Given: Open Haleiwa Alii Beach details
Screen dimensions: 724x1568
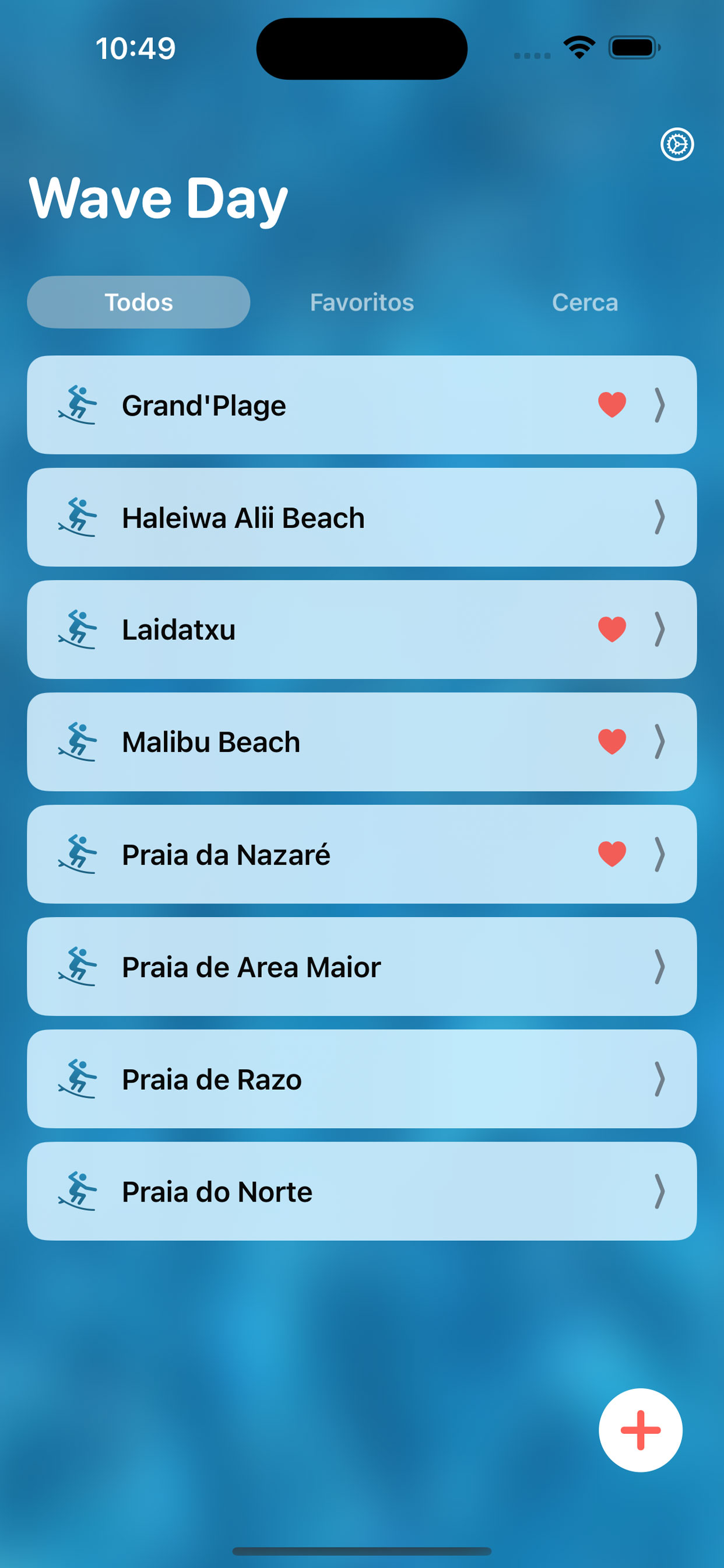Looking at the screenshot, I should (x=362, y=517).
